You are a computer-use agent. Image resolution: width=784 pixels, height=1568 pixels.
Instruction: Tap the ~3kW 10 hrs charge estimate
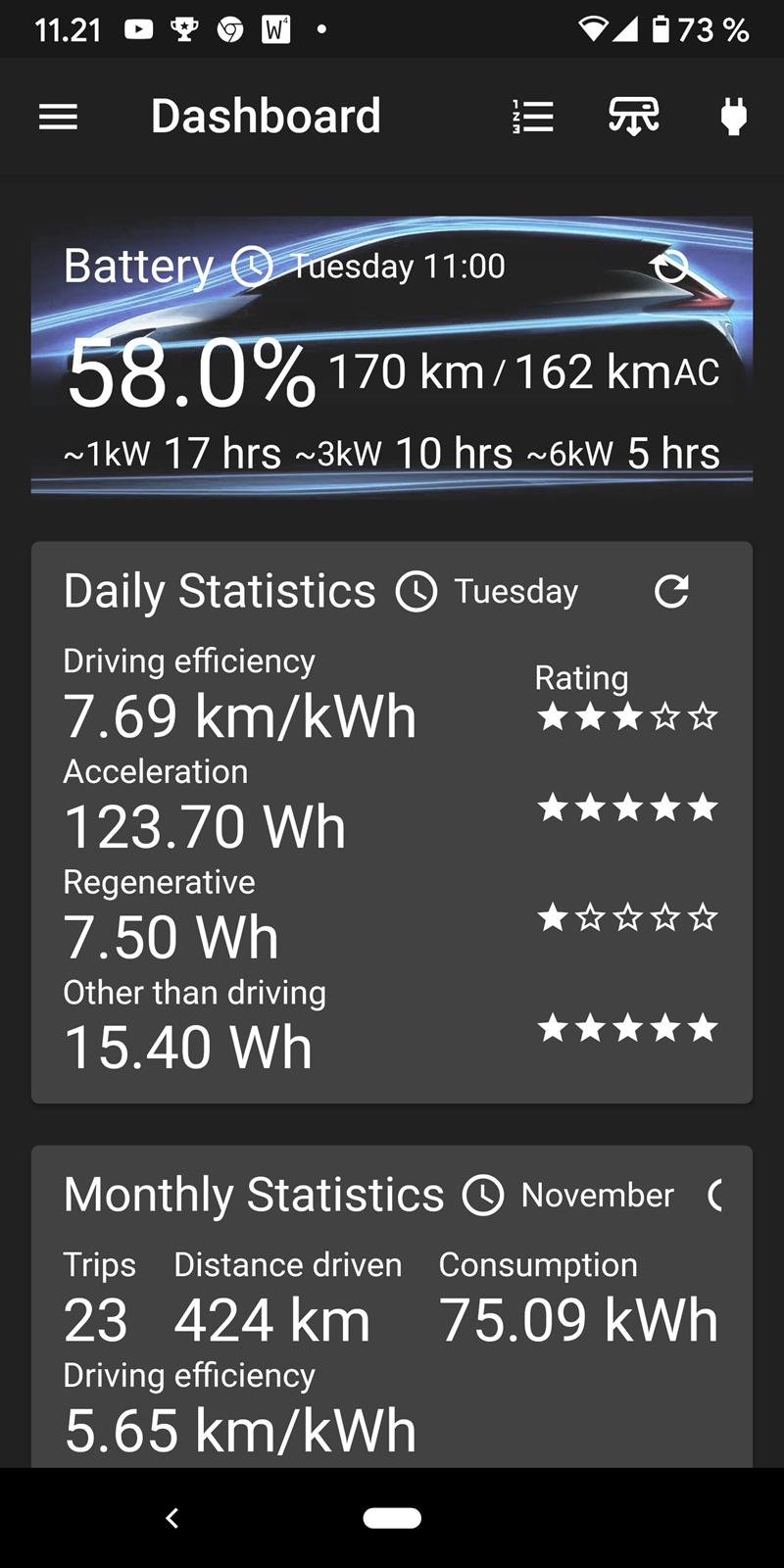tap(404, 453)
